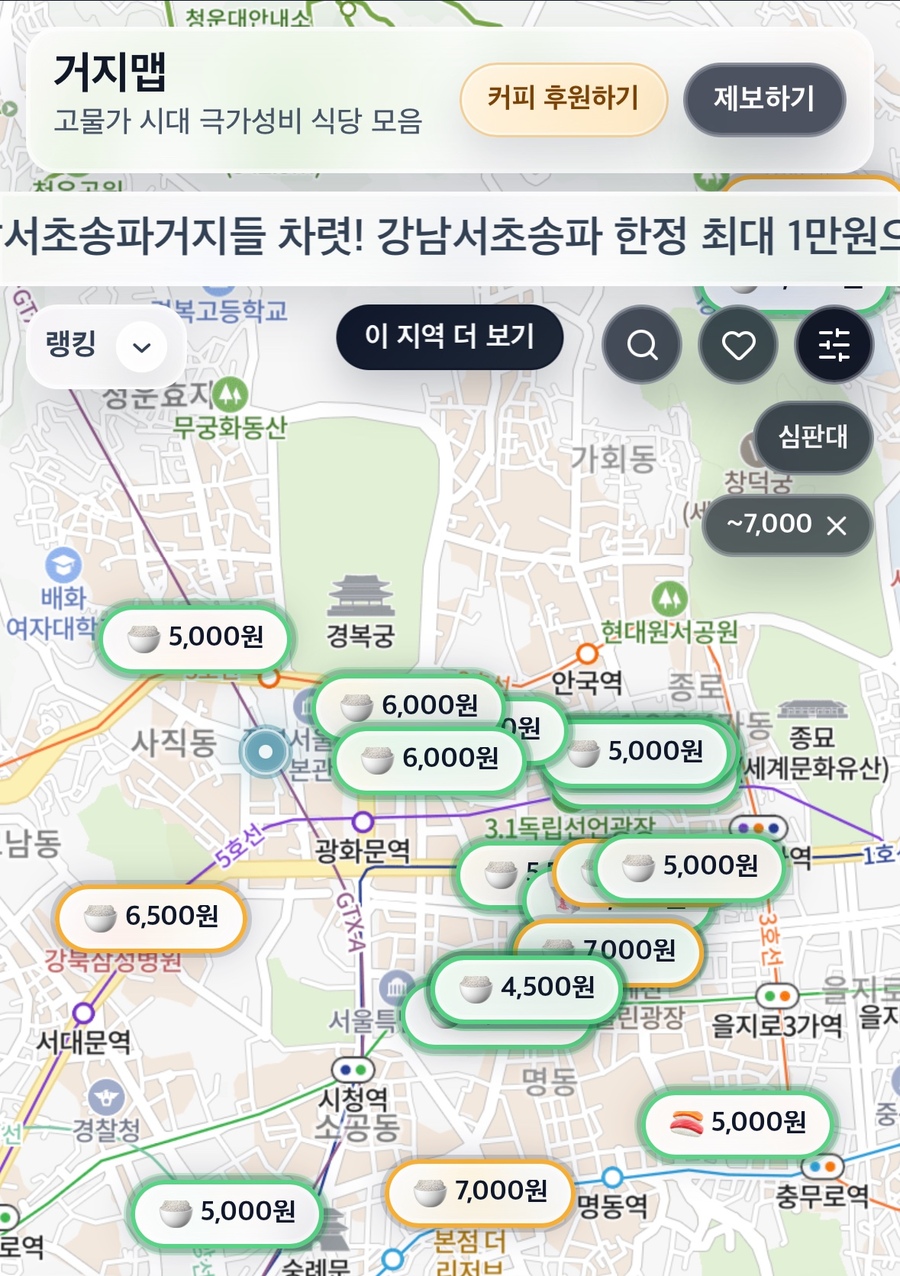Open favorites heart icon
Screen dimensions: 900x1276
738,346
